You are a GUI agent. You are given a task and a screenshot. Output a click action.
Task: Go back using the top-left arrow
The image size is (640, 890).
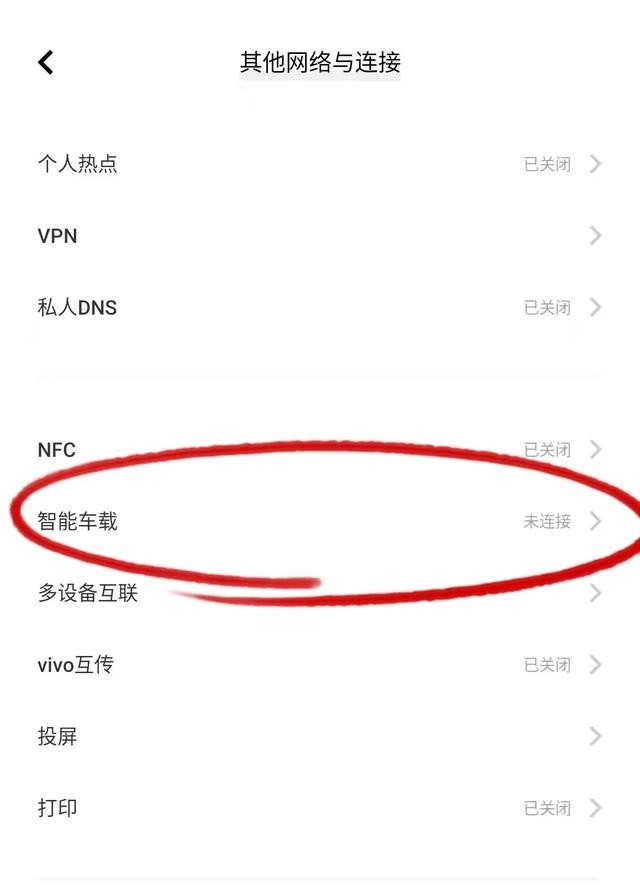point(46,62)
